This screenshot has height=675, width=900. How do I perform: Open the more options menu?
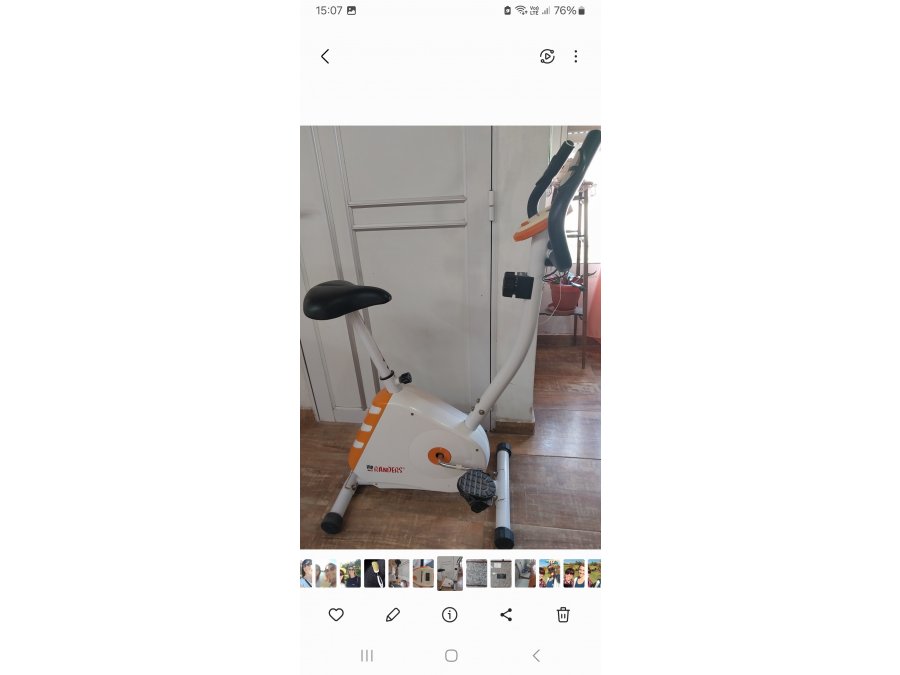[x=576, y=57]
